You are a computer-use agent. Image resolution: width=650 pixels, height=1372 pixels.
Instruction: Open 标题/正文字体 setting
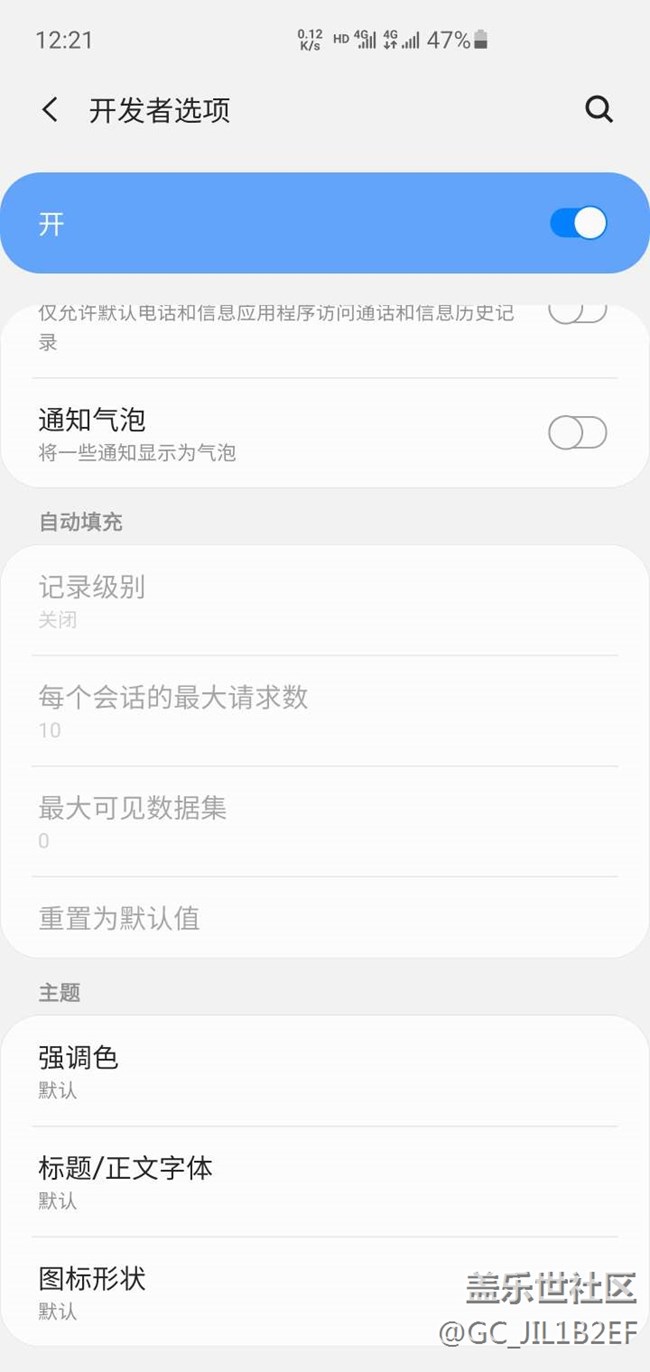[324, 1181]
